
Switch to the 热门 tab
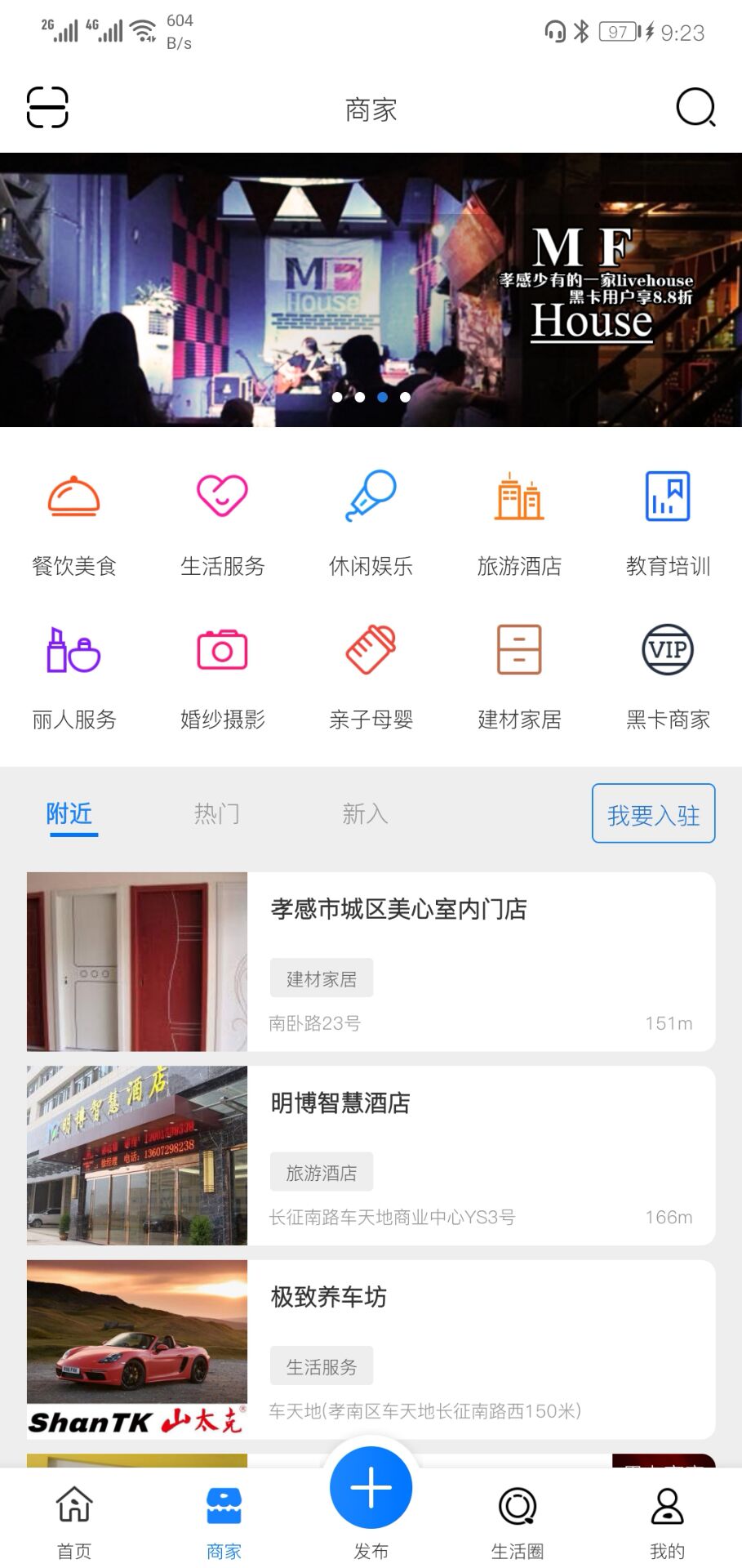(x=217, y=813)
